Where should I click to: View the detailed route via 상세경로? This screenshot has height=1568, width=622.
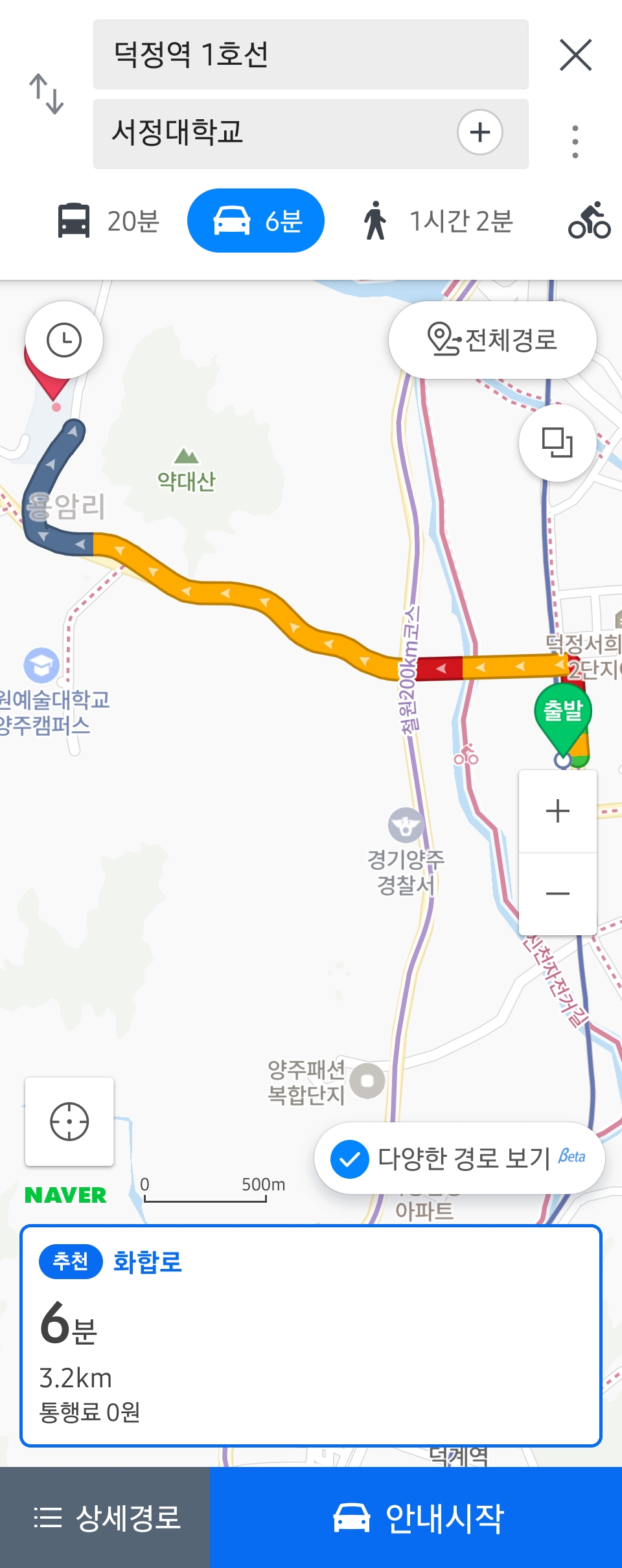point(105,1517)
